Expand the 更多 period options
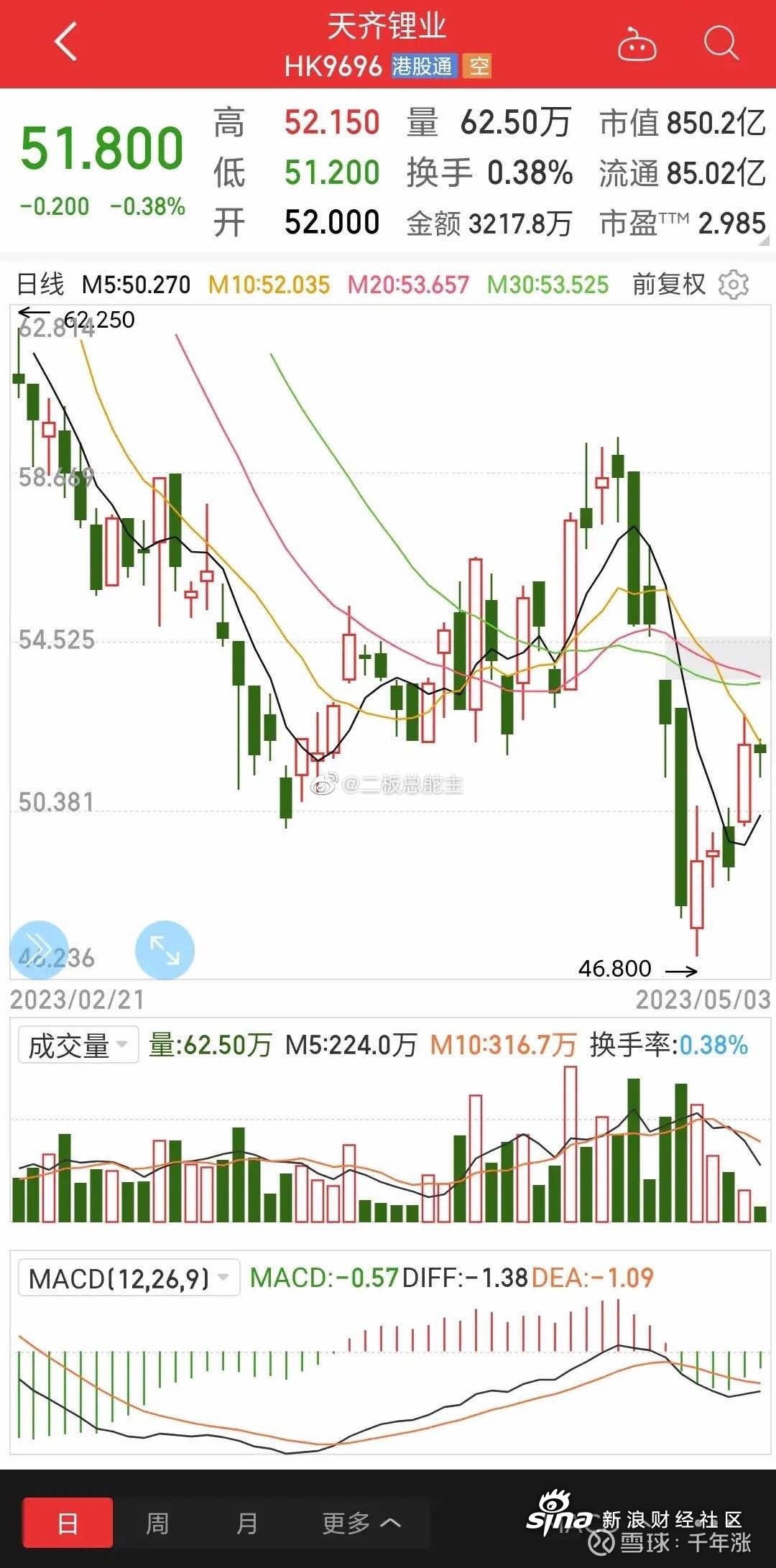Image resolution: width=776 pixels, height=1568 pixels. click(x=361, y=1522)
